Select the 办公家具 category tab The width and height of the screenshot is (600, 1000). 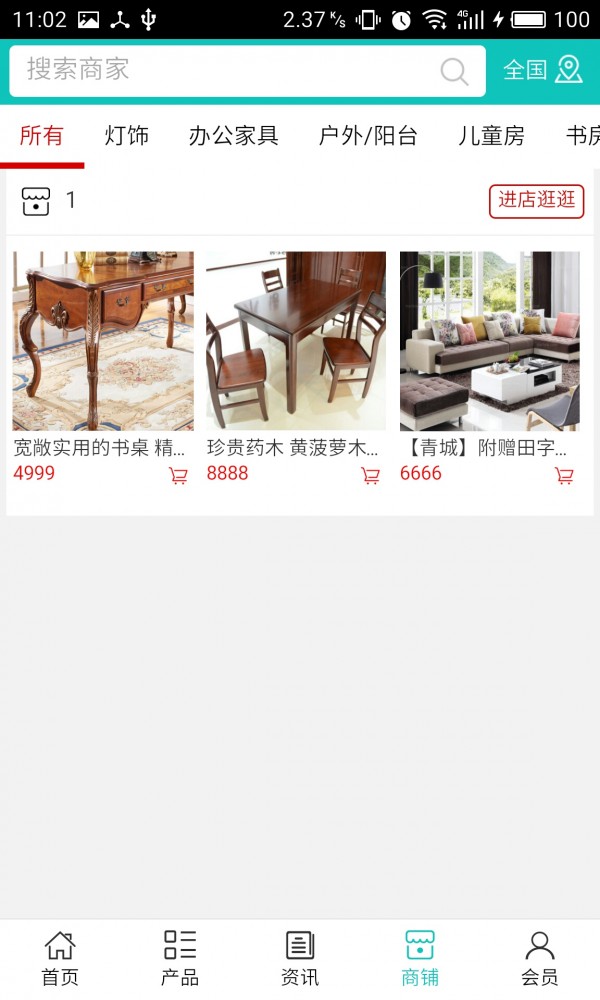[234, 136]
